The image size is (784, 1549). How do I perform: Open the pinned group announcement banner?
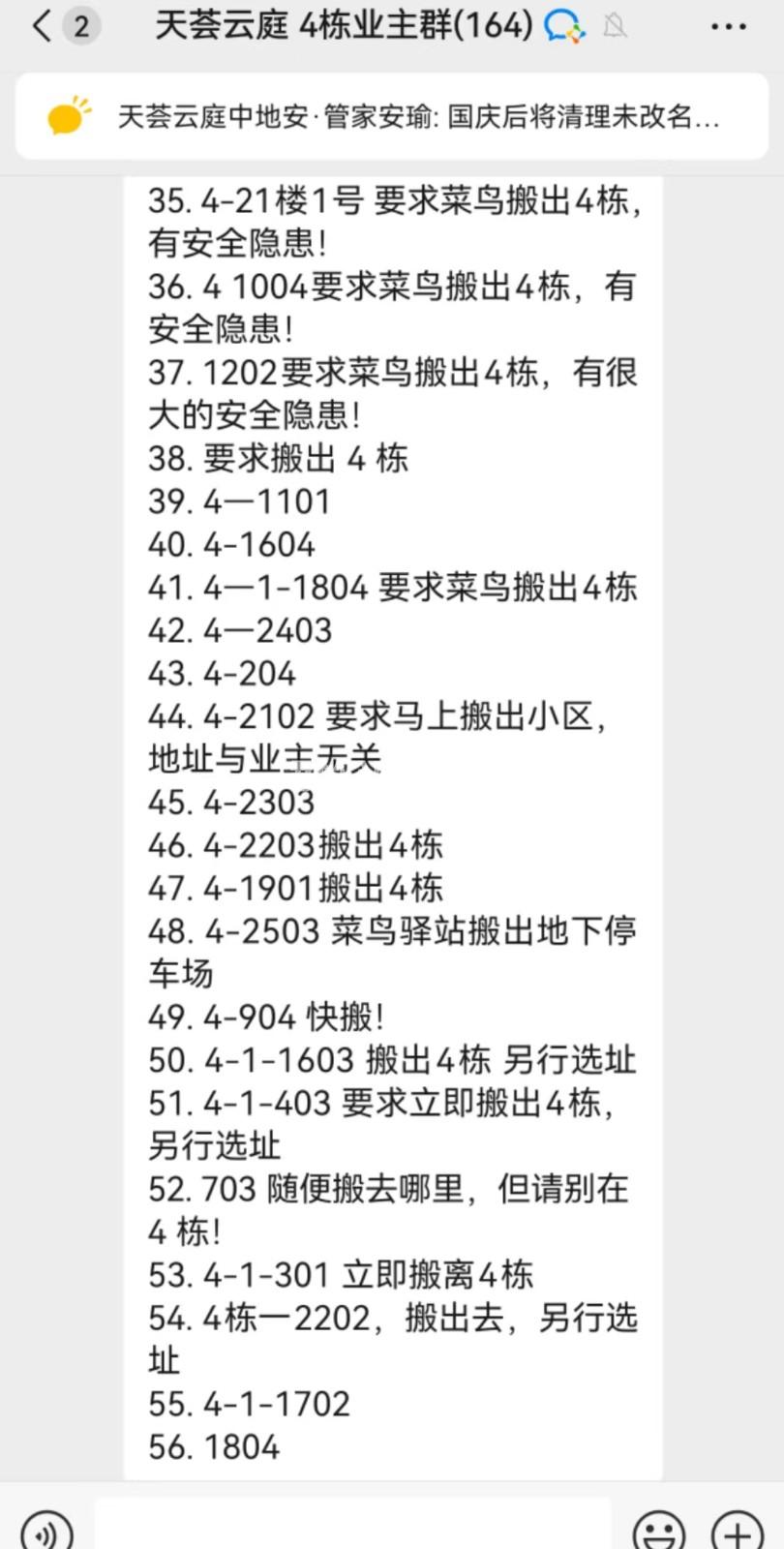(392, 117)
